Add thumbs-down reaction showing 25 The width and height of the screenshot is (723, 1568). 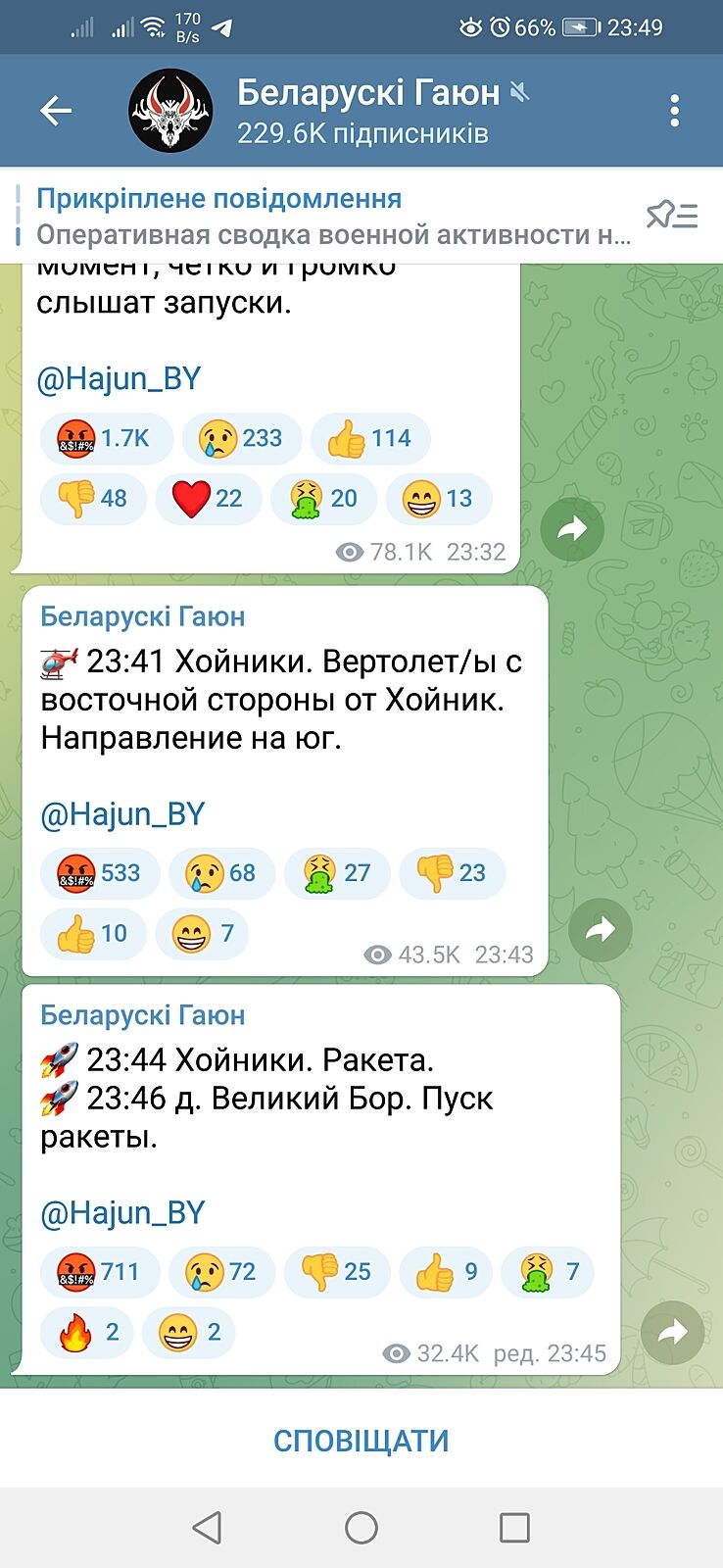(336, 1272)
